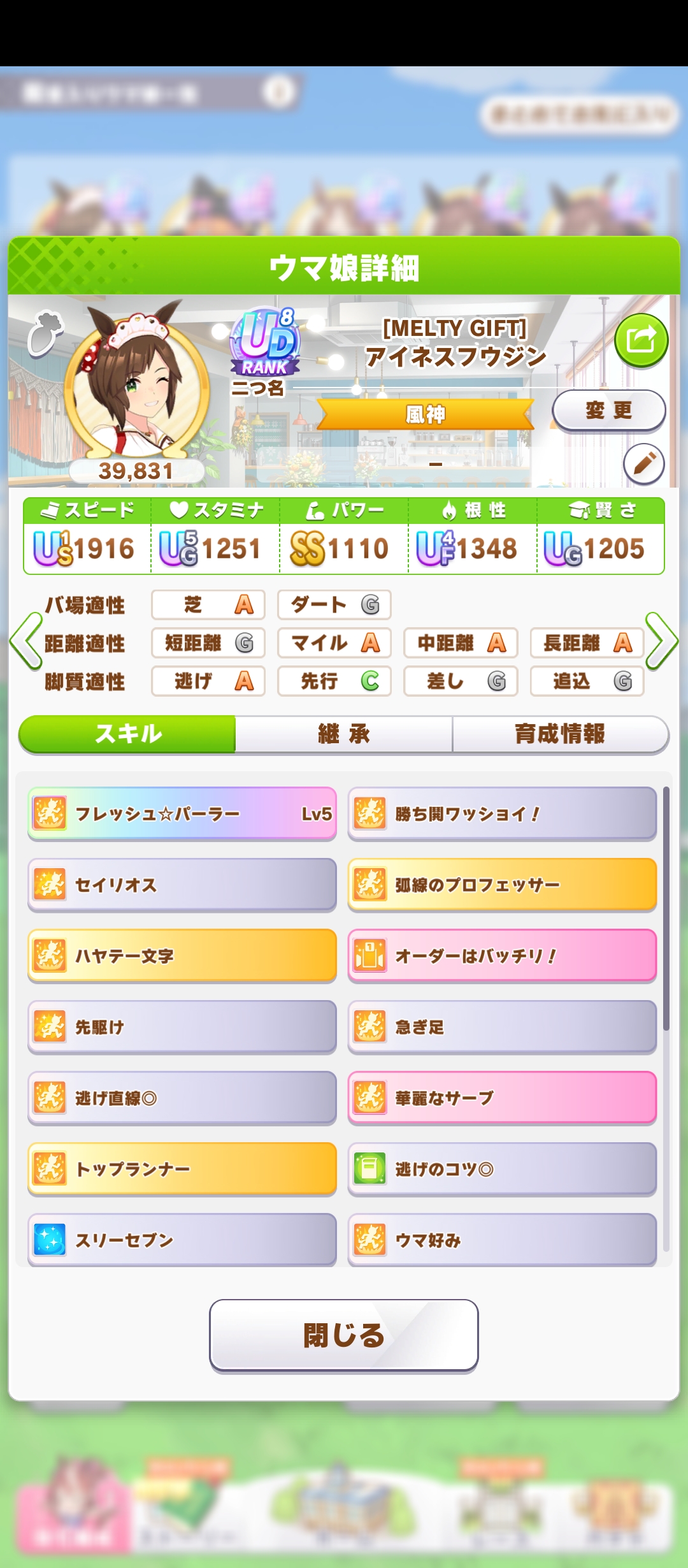View the 勝ち鬨ワッショイ！ skill
Image resolution: width=688 pixels, height=1568 pixels.
[x=502, y=814]
